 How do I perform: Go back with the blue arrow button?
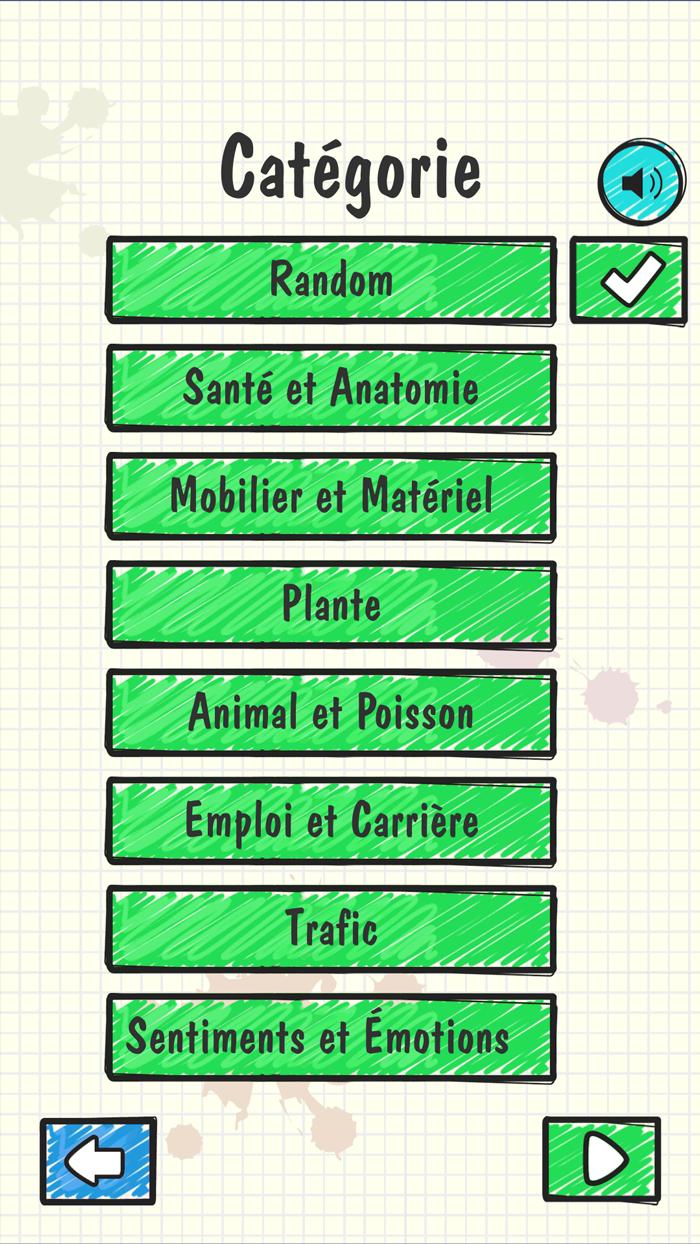coord(98,1160)
